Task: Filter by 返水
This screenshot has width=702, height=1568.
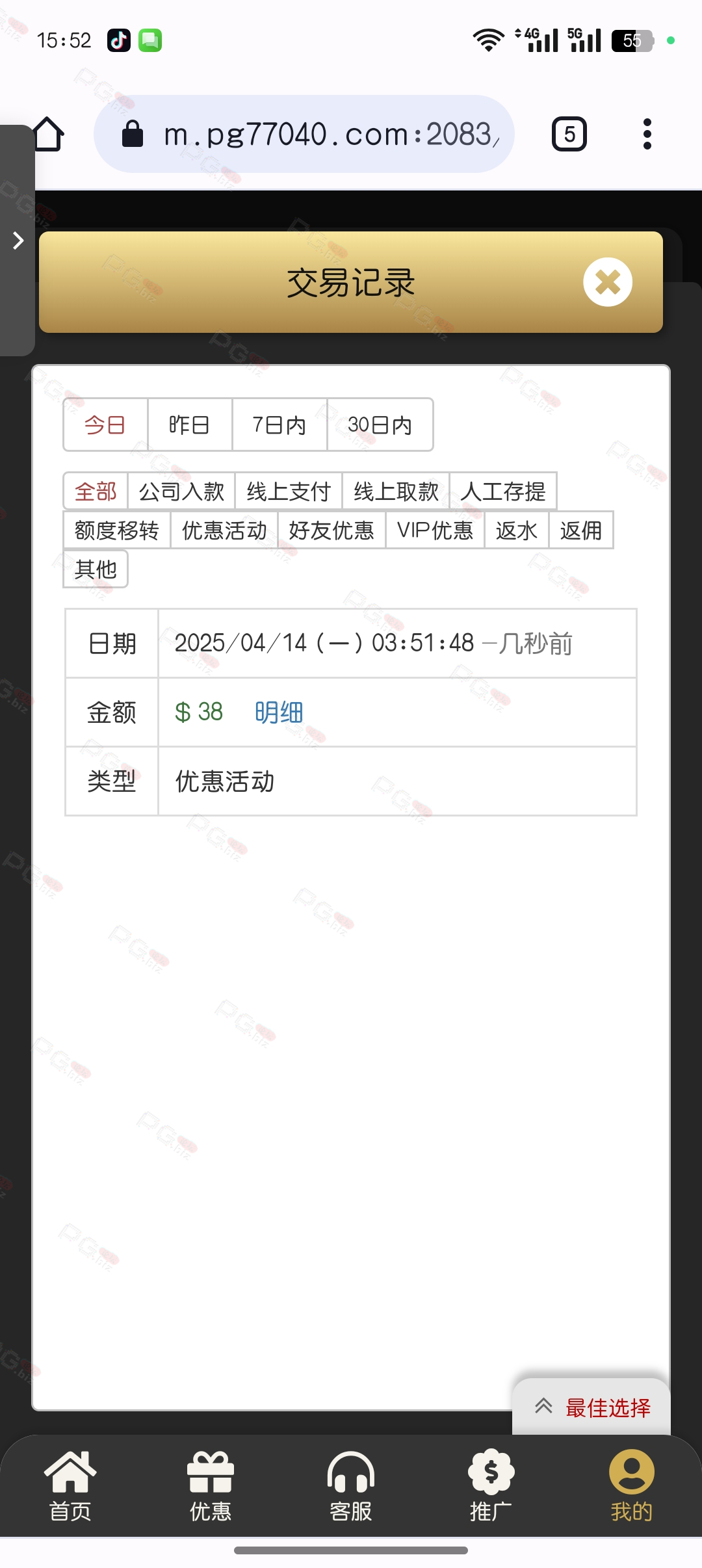Action: pyautogui.click(x=517, y=530)
